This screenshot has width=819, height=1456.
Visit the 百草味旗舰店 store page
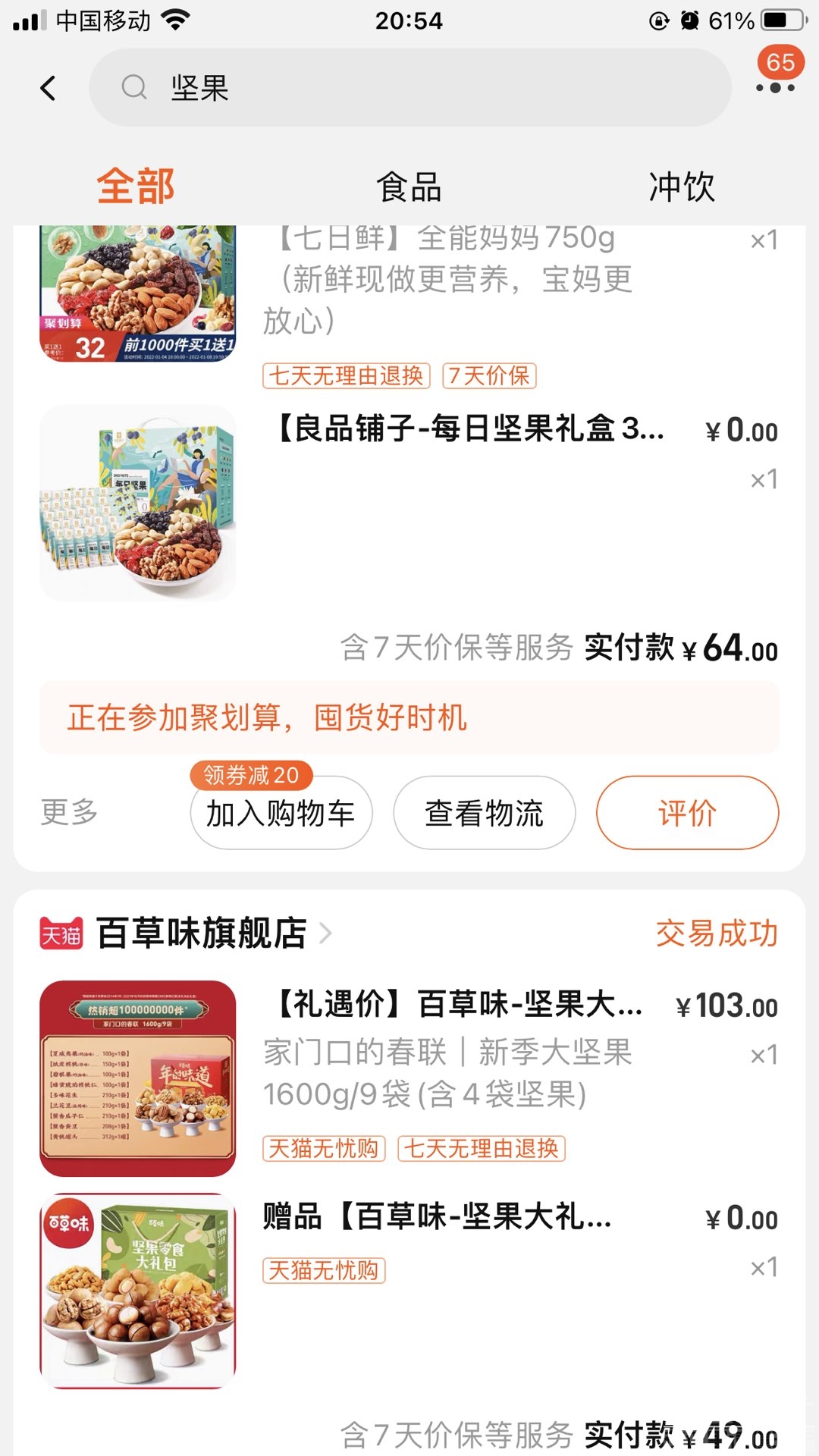(202, 934)
